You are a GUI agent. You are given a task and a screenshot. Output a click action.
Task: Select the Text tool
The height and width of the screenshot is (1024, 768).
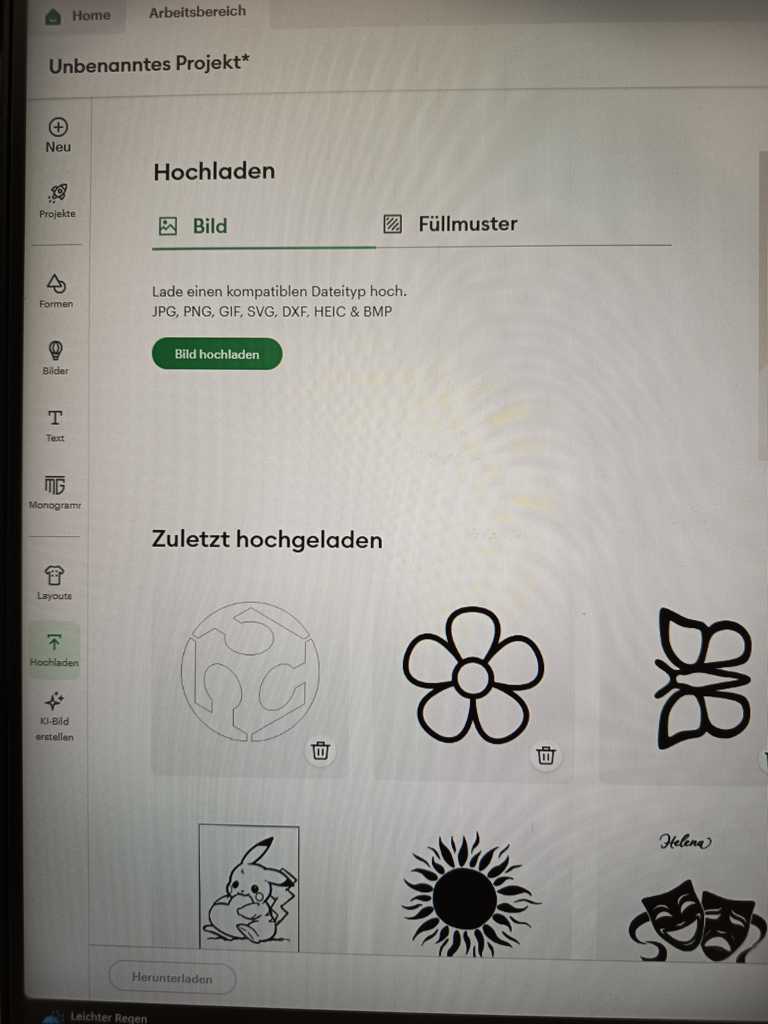(55, 425)
